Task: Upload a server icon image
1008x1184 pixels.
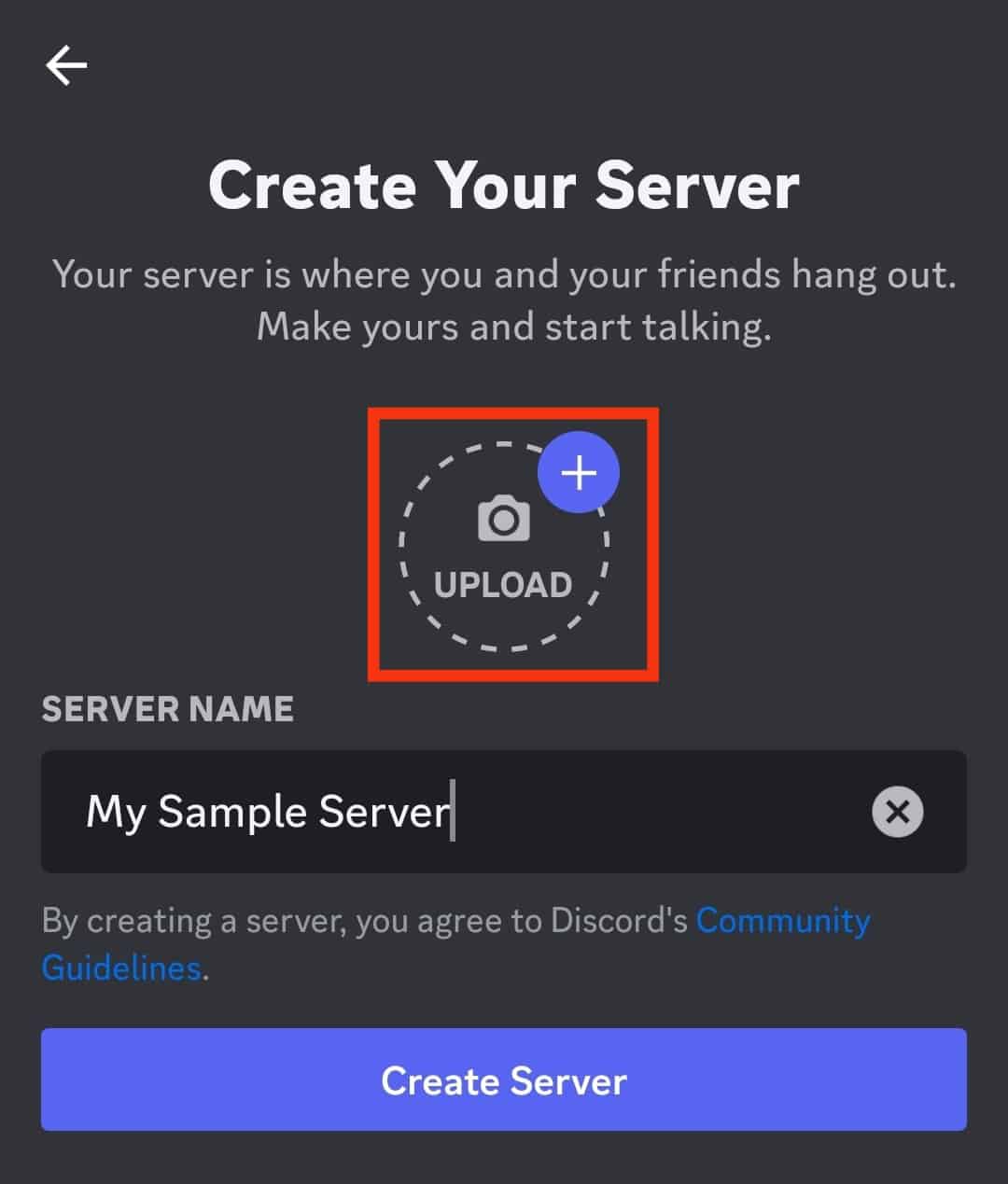Action: (504, 546)
